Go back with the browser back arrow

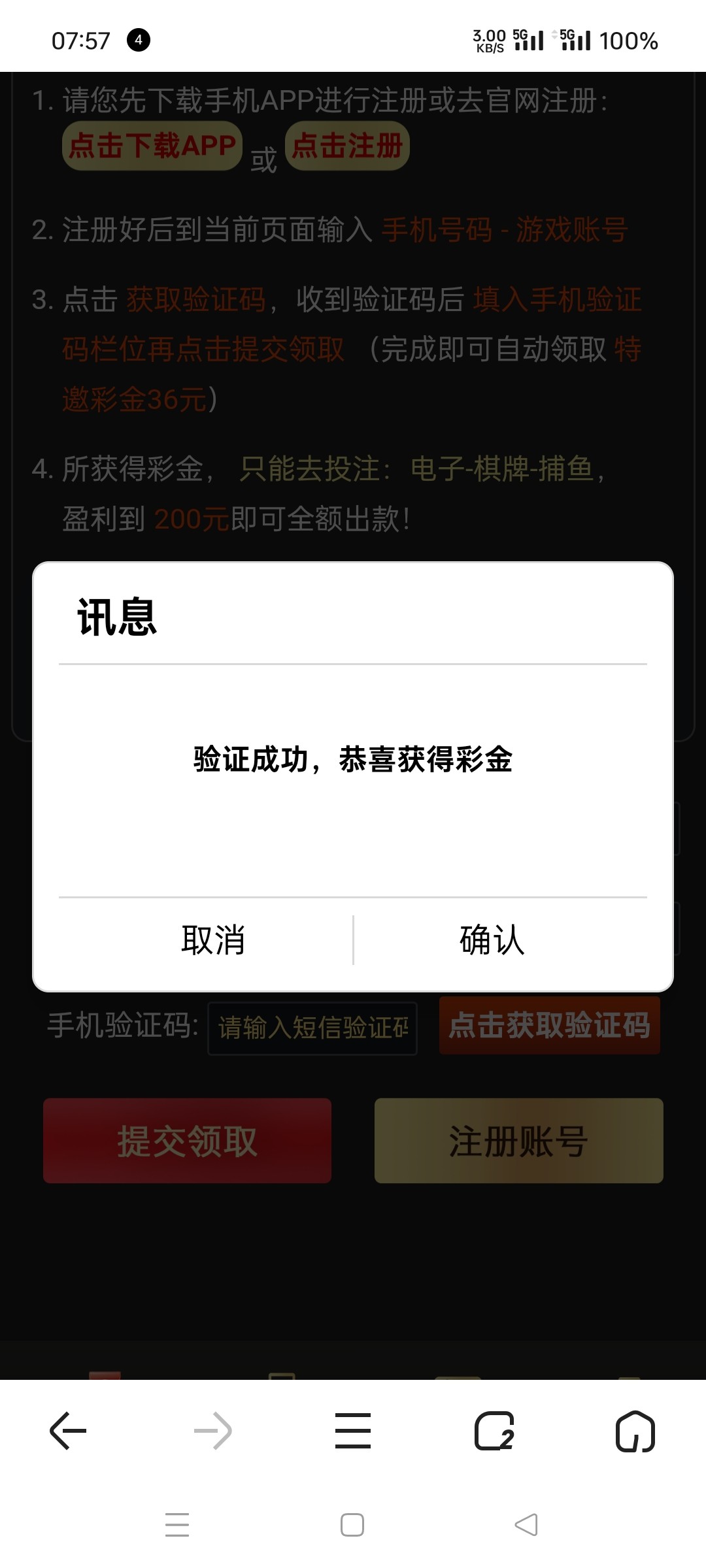[69, 1431]
